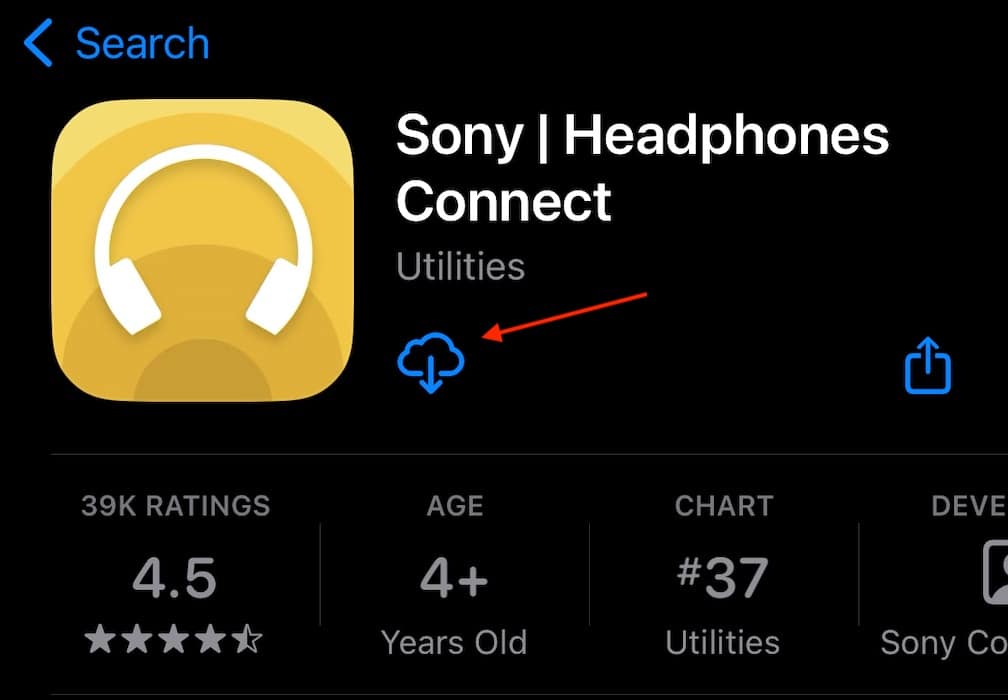
Task: Go back to Search
Action: coord(115,45)
